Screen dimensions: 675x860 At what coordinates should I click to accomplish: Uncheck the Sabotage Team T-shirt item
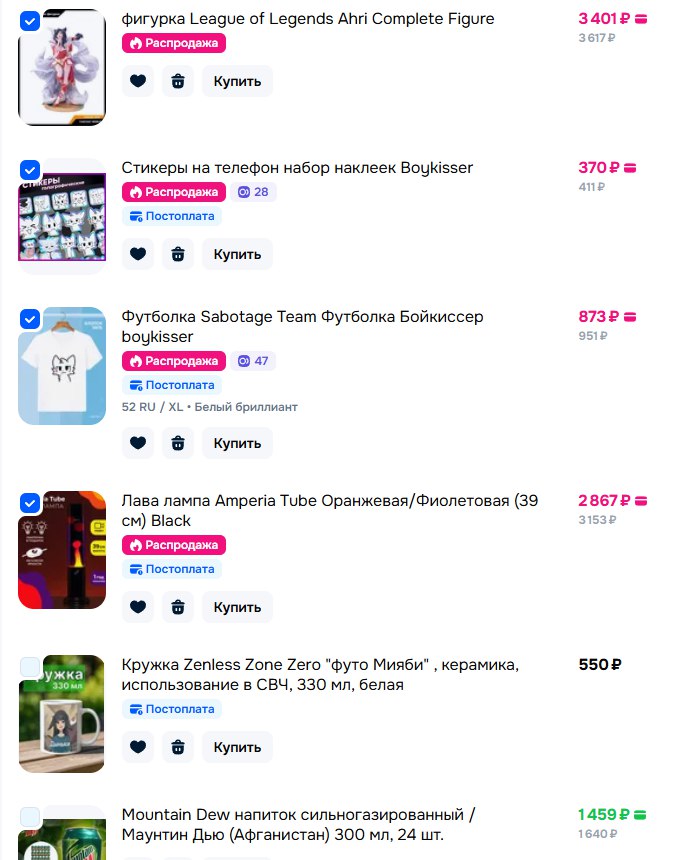click(30, 319)
